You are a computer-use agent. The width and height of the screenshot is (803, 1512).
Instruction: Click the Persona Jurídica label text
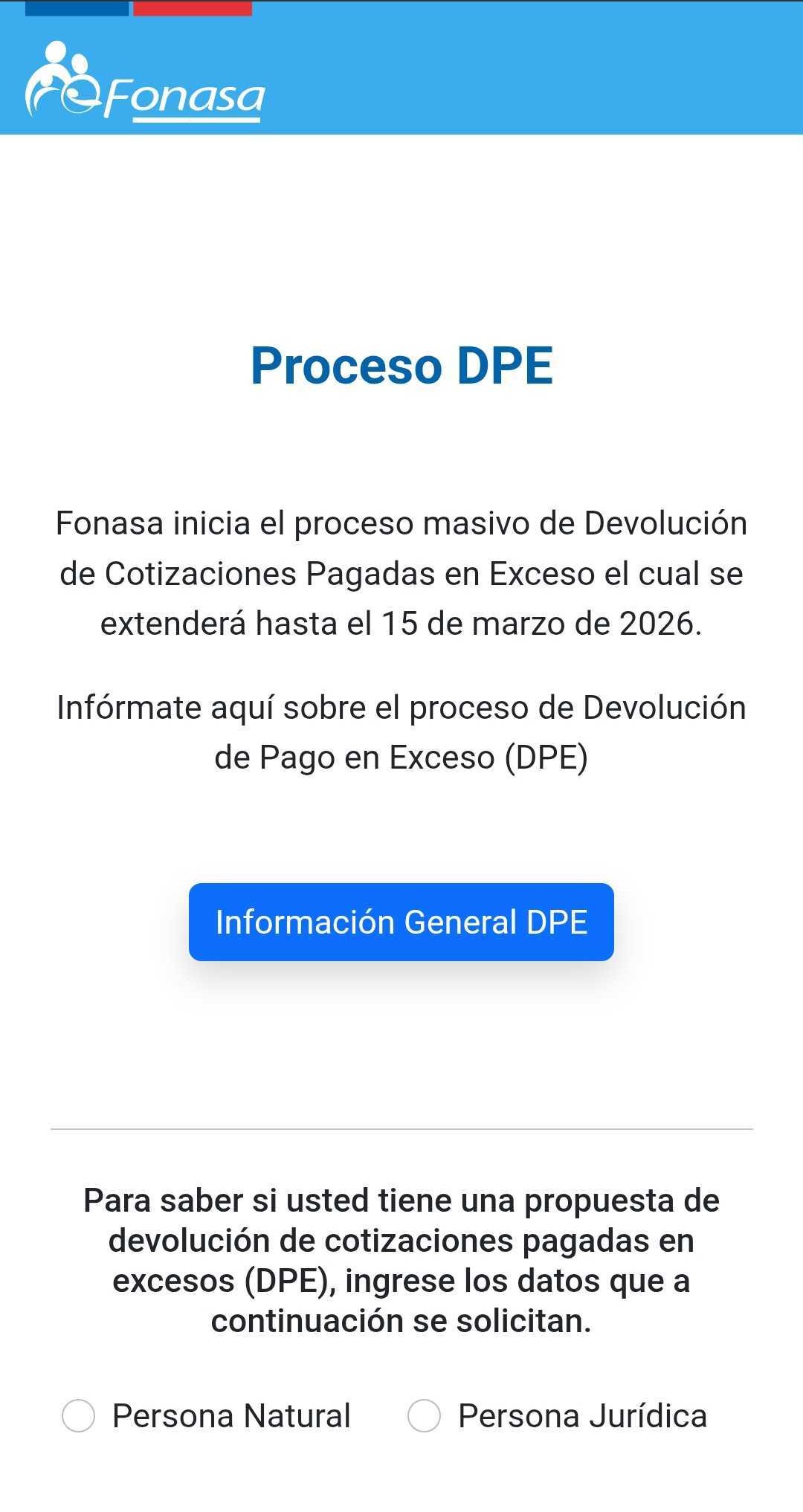pyautogui.click(x=583, y=1415)
